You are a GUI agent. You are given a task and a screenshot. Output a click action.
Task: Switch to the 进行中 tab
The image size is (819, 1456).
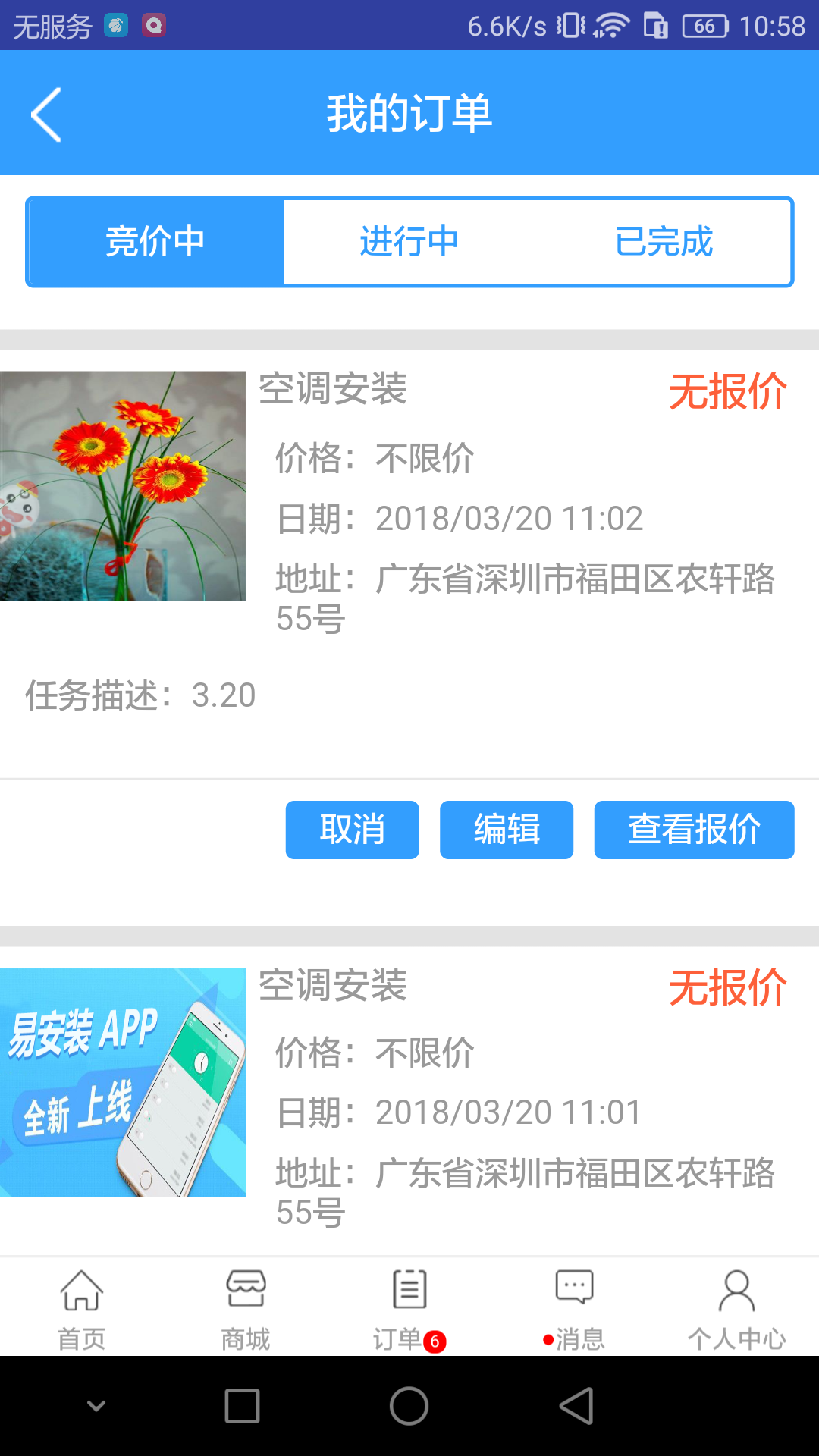(x=409, y=242)
